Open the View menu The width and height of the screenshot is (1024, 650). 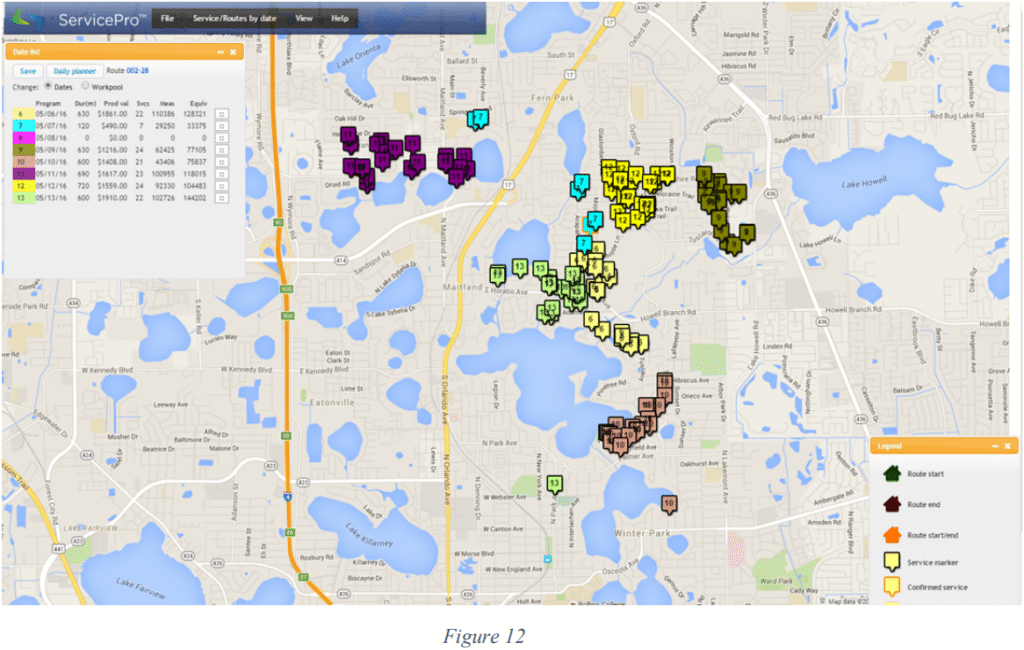[x=304, y=18]
